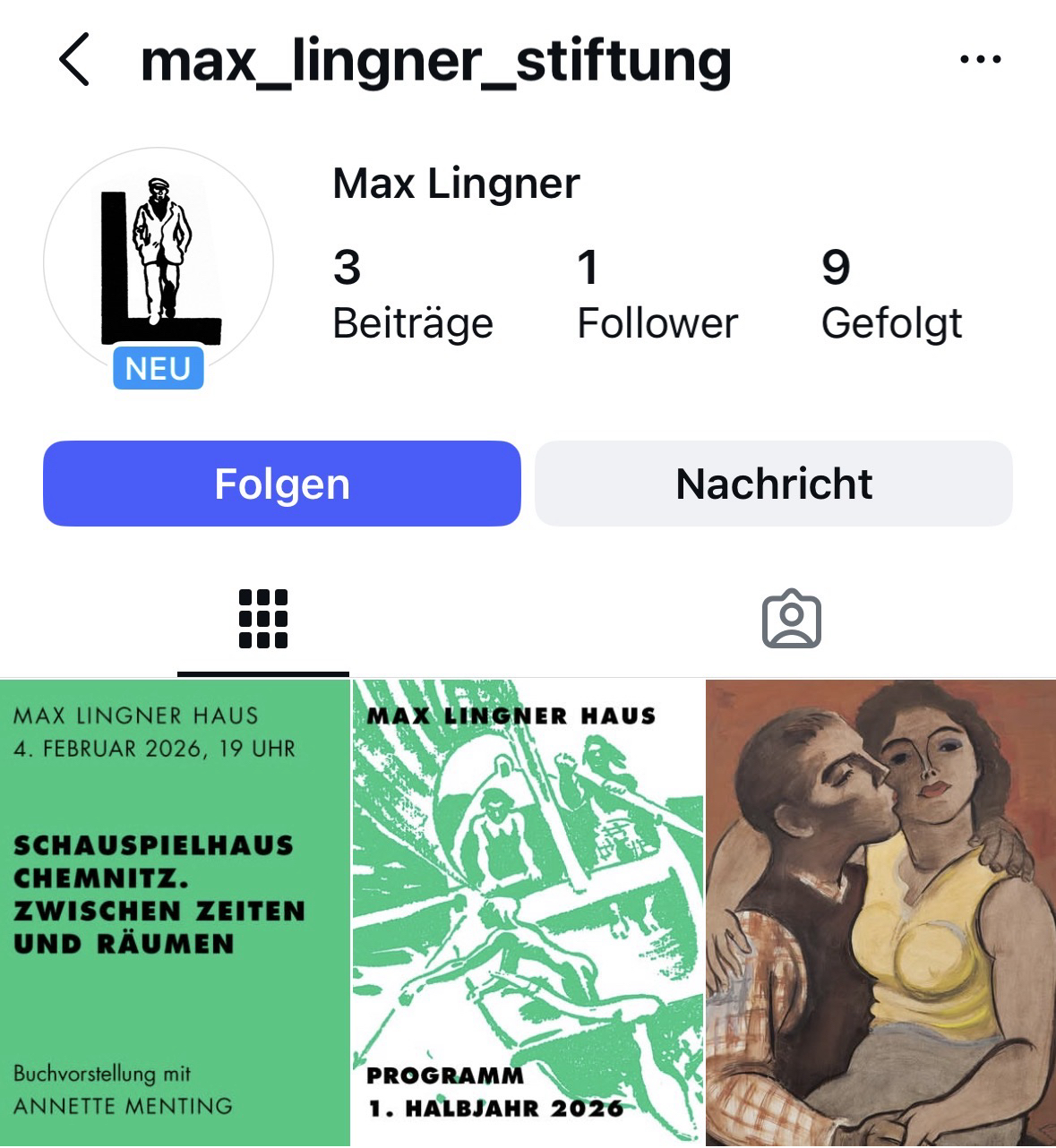The width and height of the screenshot is (1056, 1148).
Task: Open the Schauspielhaus Chemnitz post
Action: tap(175, 912)
